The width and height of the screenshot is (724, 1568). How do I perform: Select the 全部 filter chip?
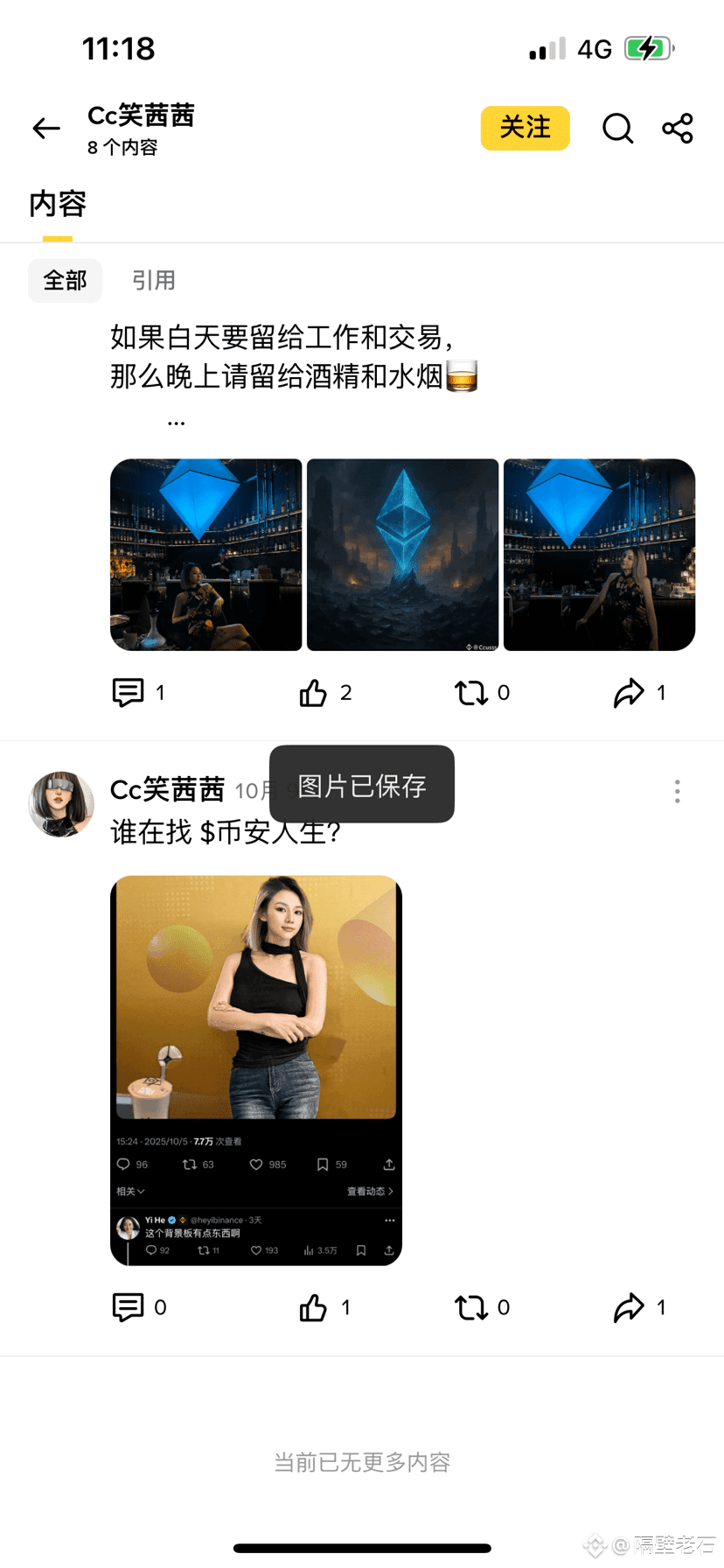tap(66, 281)
